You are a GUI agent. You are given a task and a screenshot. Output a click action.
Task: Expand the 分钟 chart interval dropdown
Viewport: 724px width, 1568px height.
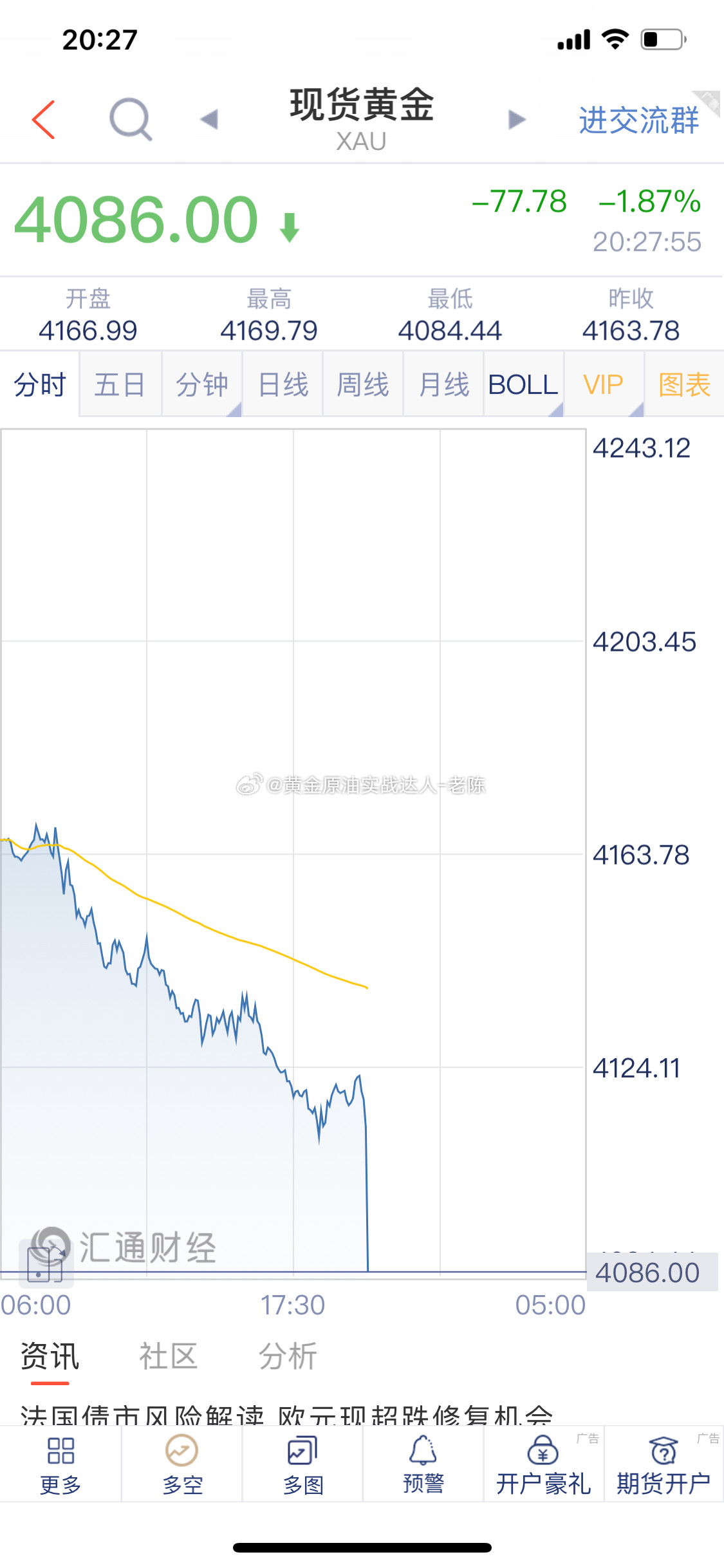(x=202, y=384)
